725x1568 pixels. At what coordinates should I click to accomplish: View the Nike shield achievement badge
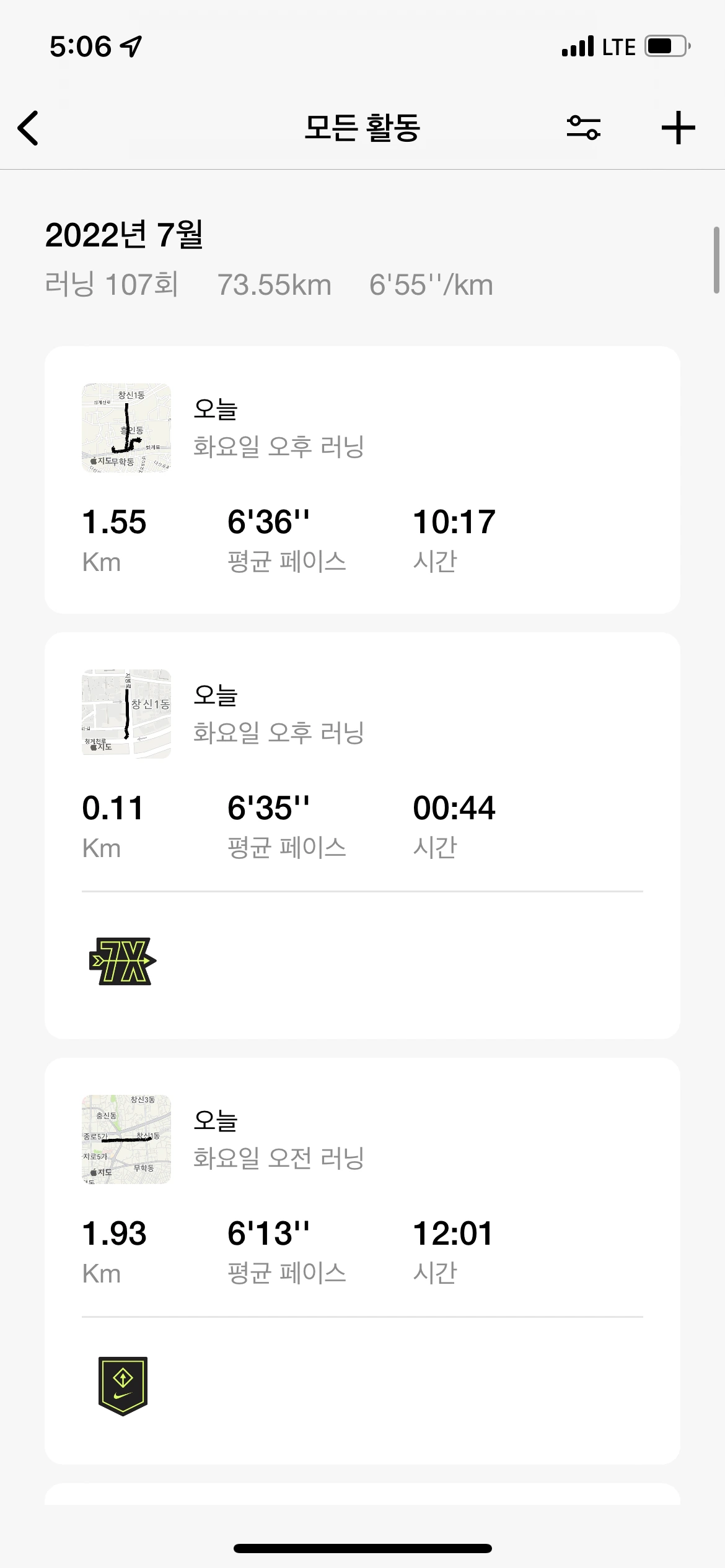[123, 1386]
